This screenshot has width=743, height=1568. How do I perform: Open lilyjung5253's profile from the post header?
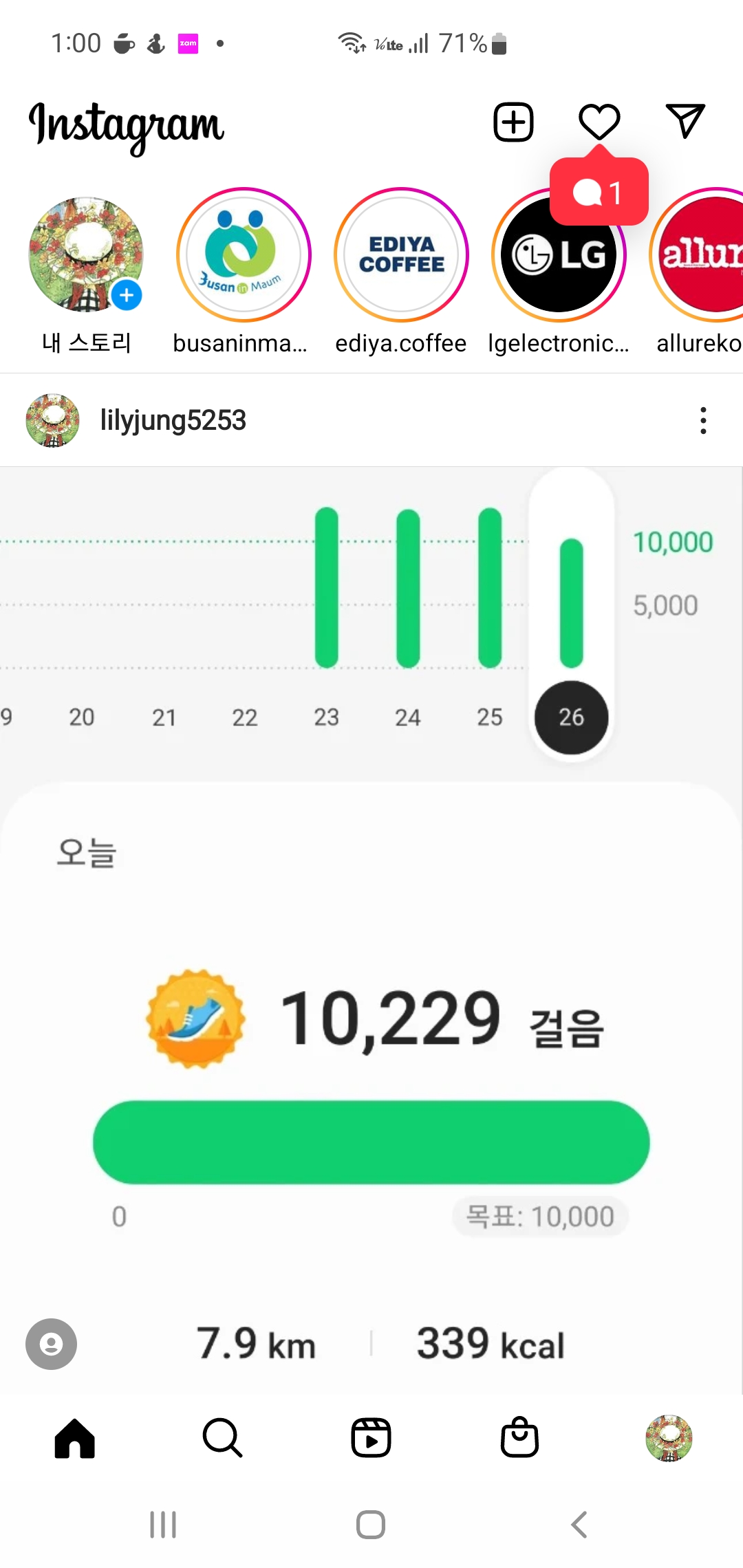click(x=173, y=420)
